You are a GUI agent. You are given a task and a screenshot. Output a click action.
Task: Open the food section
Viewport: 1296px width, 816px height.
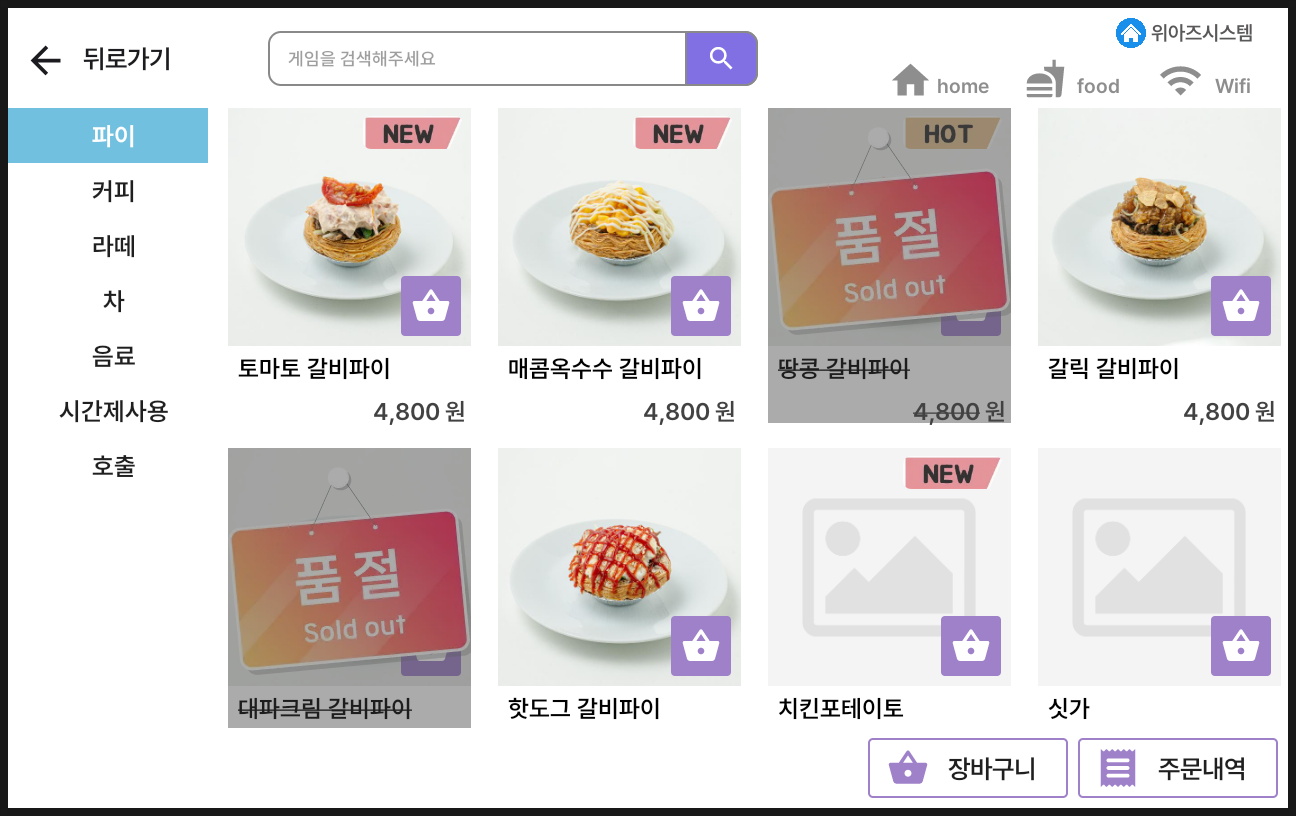pyautogui.click(x=1073, y=82)
